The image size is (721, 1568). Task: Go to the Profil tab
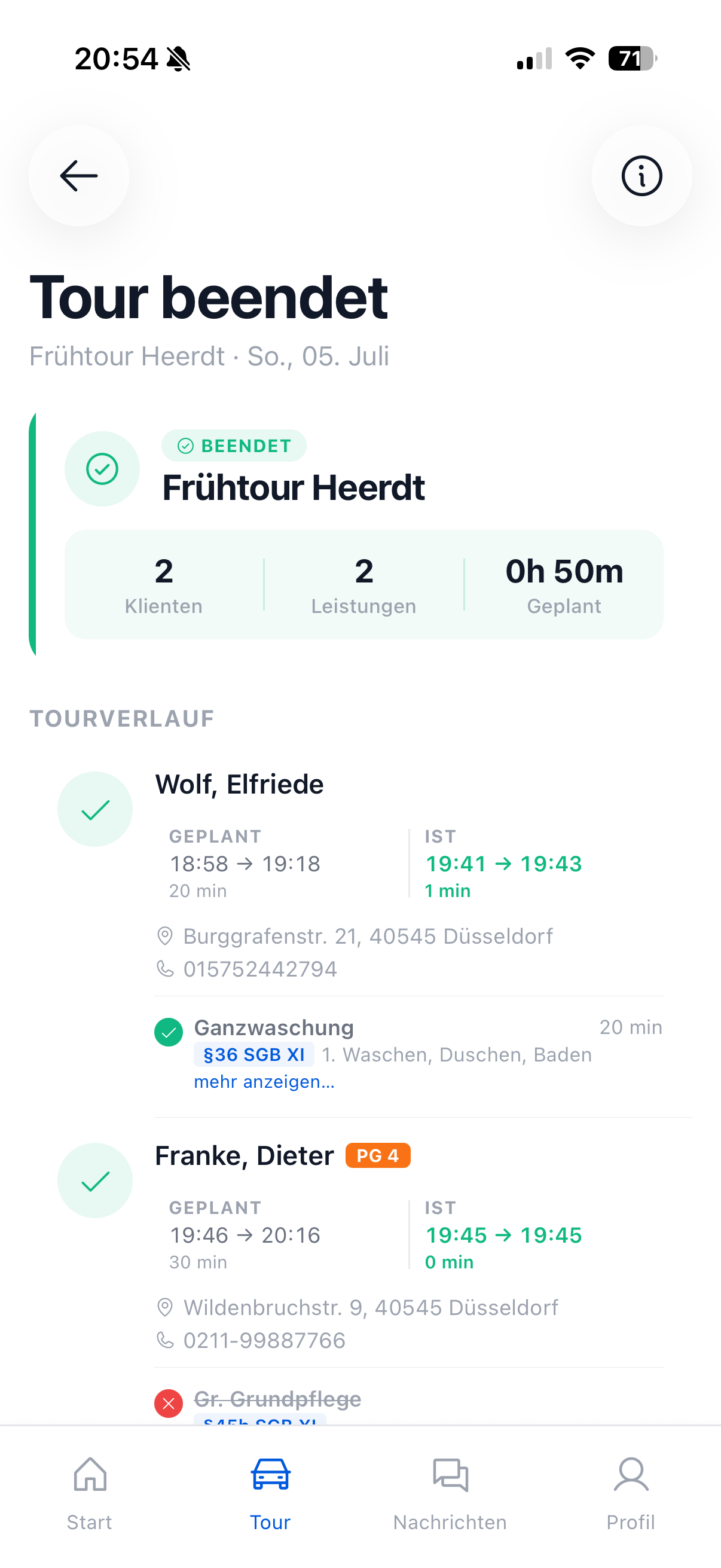(x=631, y=1494)
